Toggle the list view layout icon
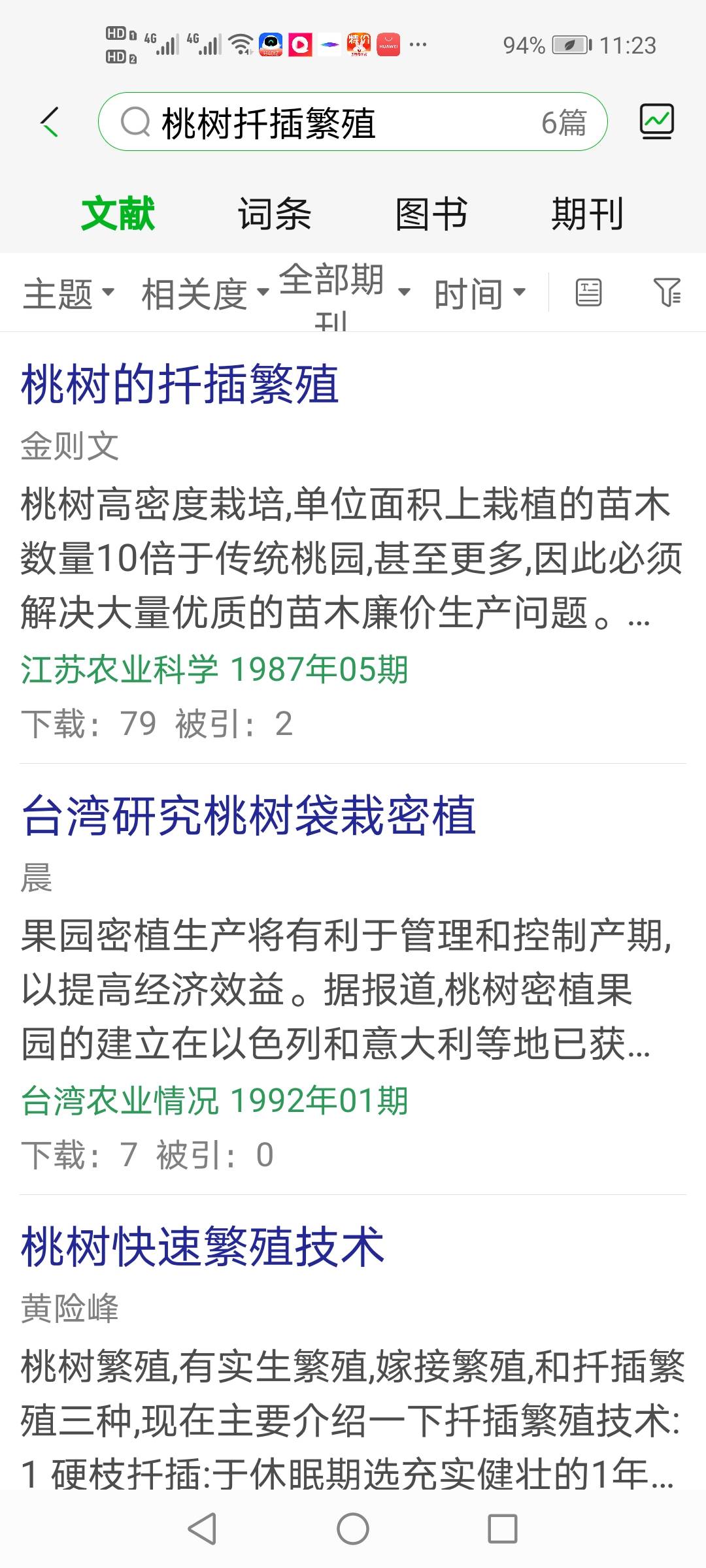The height and width of the screenshot is (1568, 706). (588, 292)
